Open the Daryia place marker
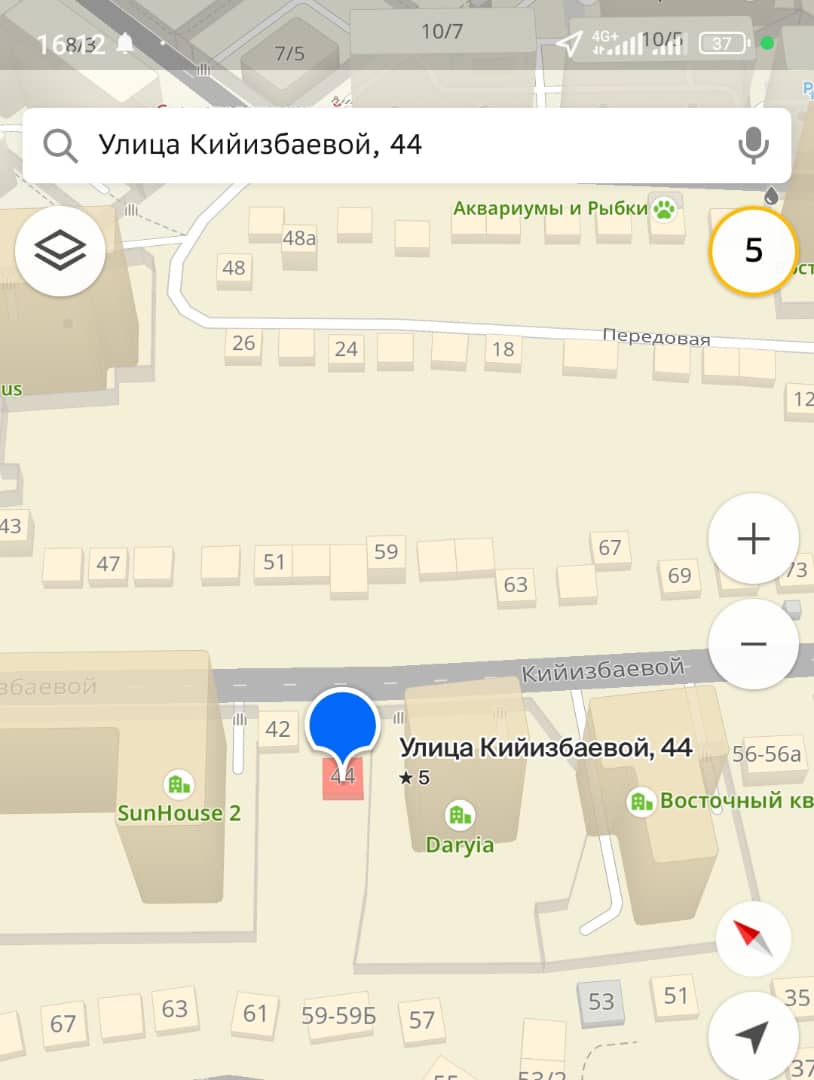814x1080 pixels. [460, 816]
